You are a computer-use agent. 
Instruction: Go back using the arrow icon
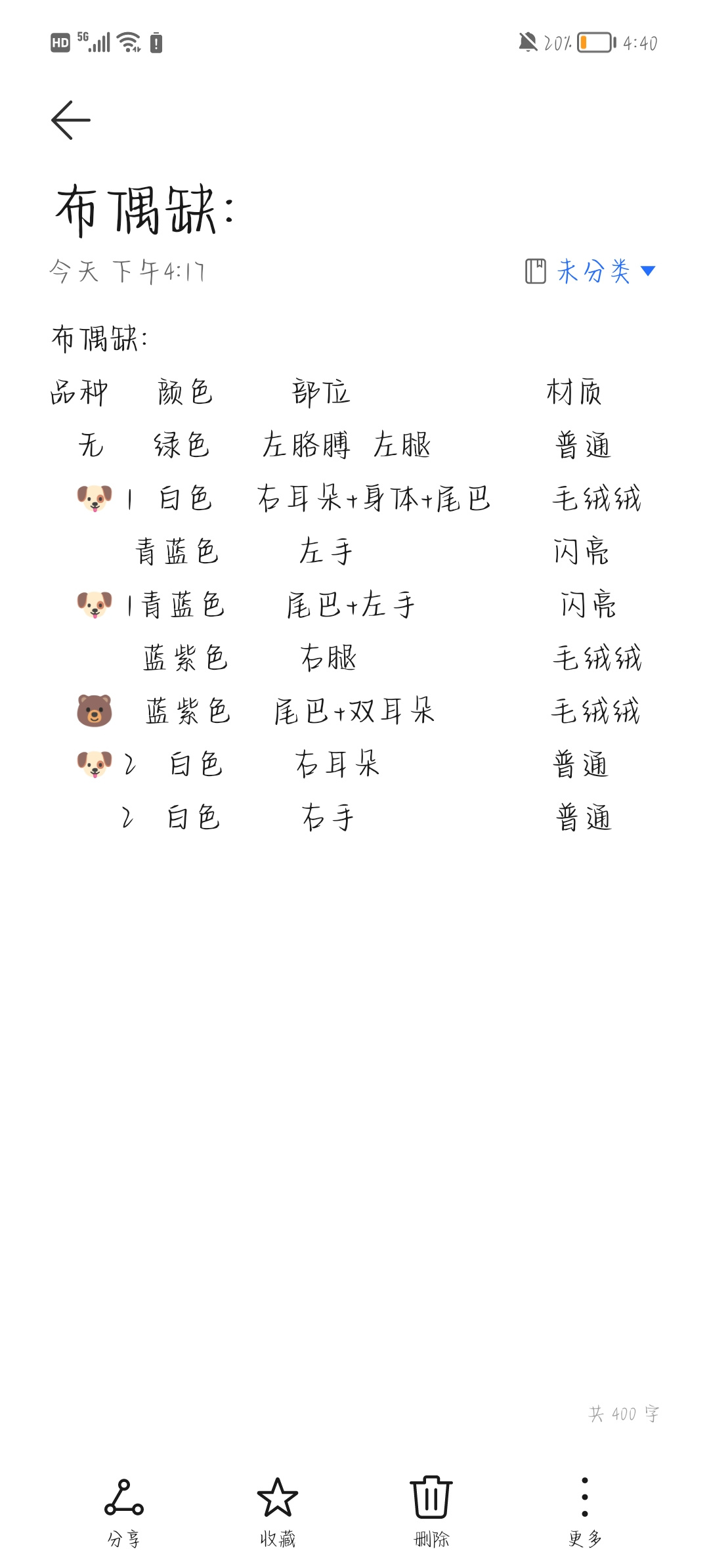[71, 120]
